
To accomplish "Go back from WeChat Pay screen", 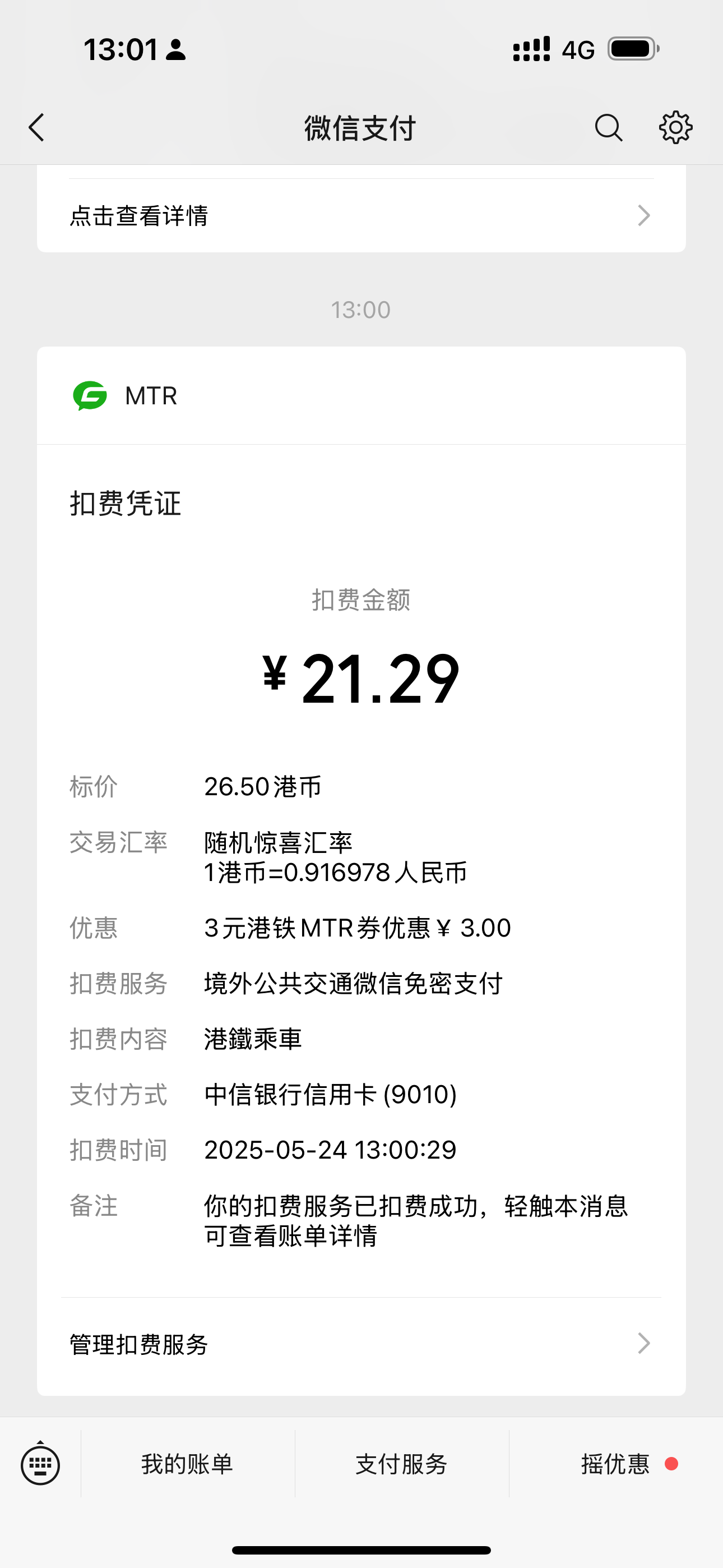I will click(37, 128).
